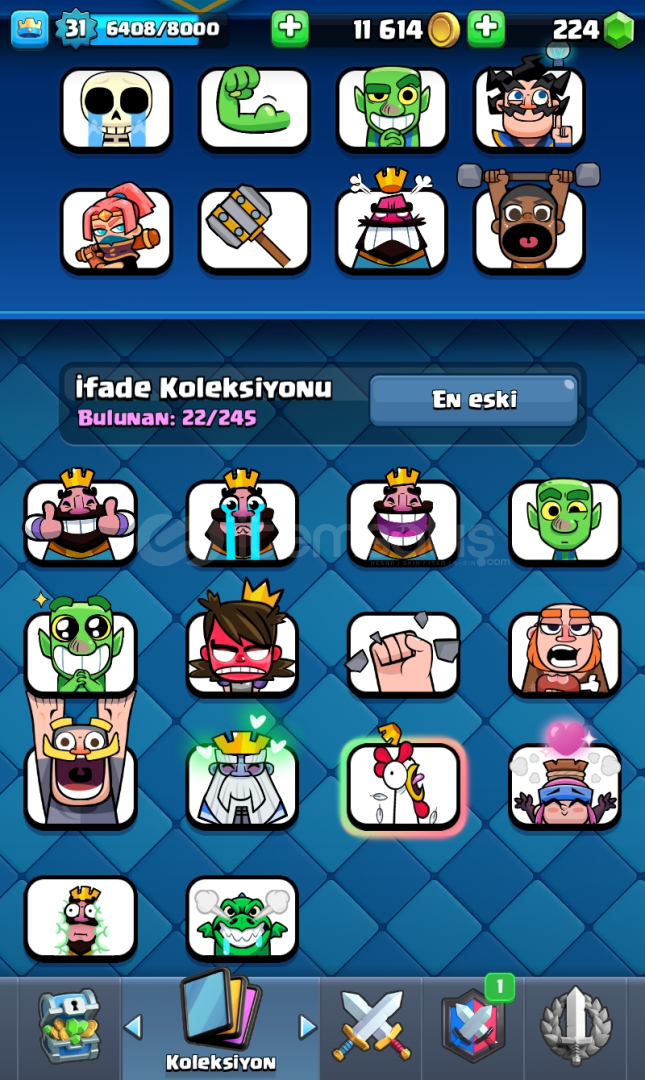Viewport: 645px width, 1080px height.
Task: Tap the chicken emote with glowing border
Action: (403, 780)
